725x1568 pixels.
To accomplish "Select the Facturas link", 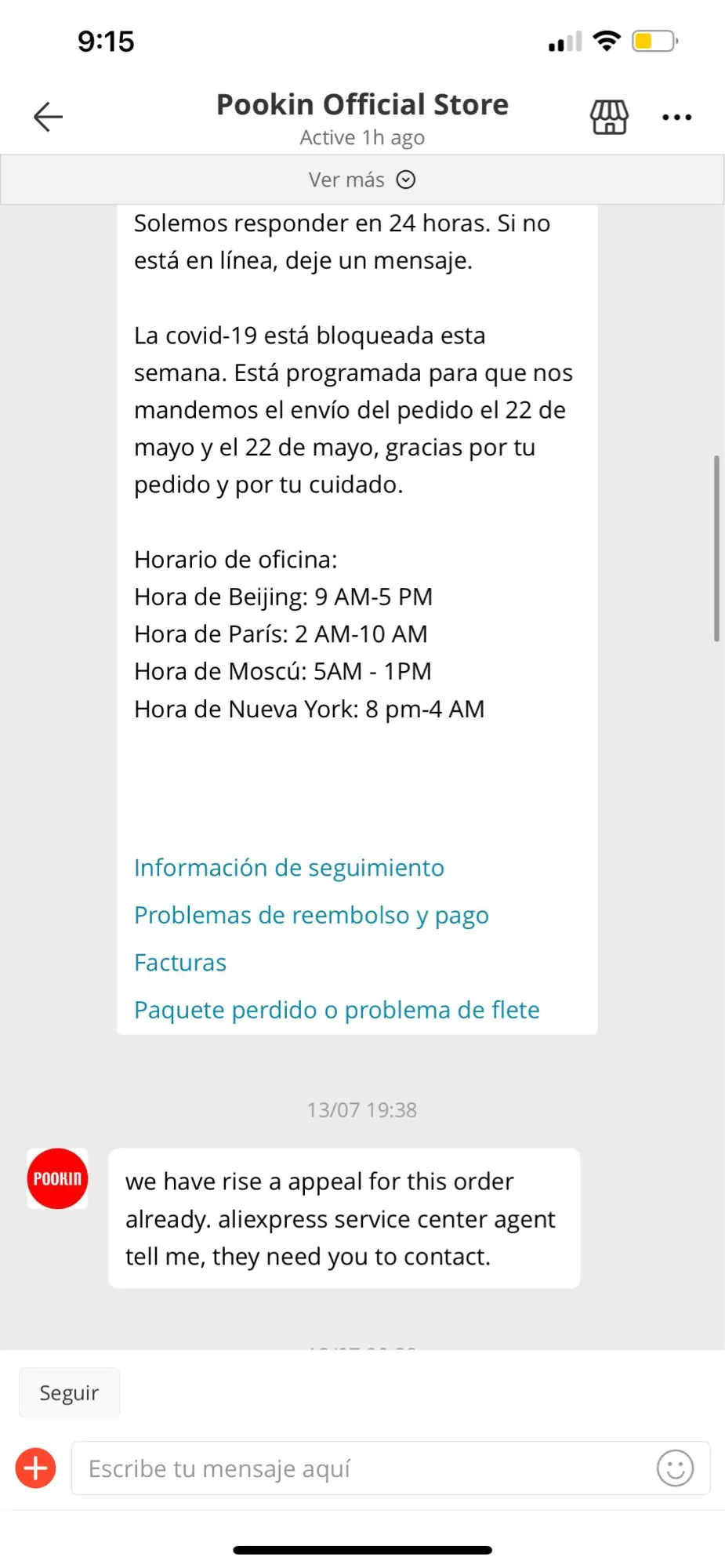I will pos(180,963).
